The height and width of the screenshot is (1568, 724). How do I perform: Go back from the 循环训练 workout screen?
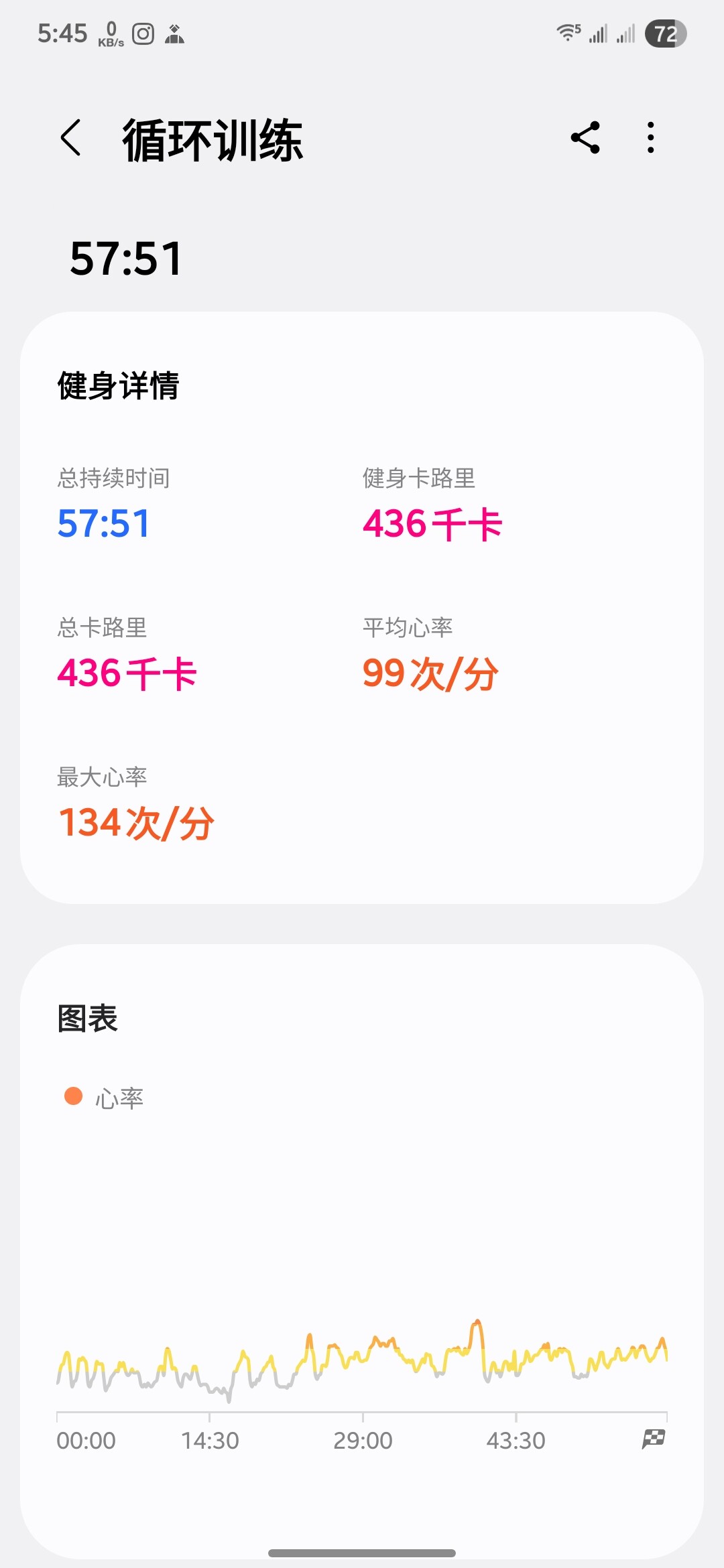click(70, 138)
